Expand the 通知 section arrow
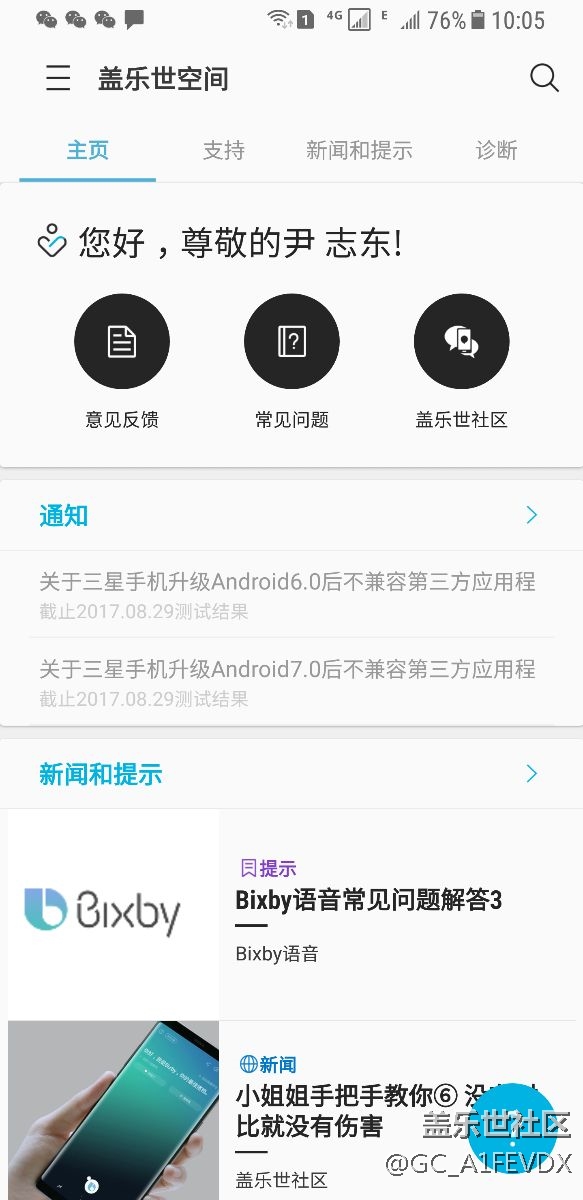Viewport: 583px width, 1200px height. tap(532, 515)
